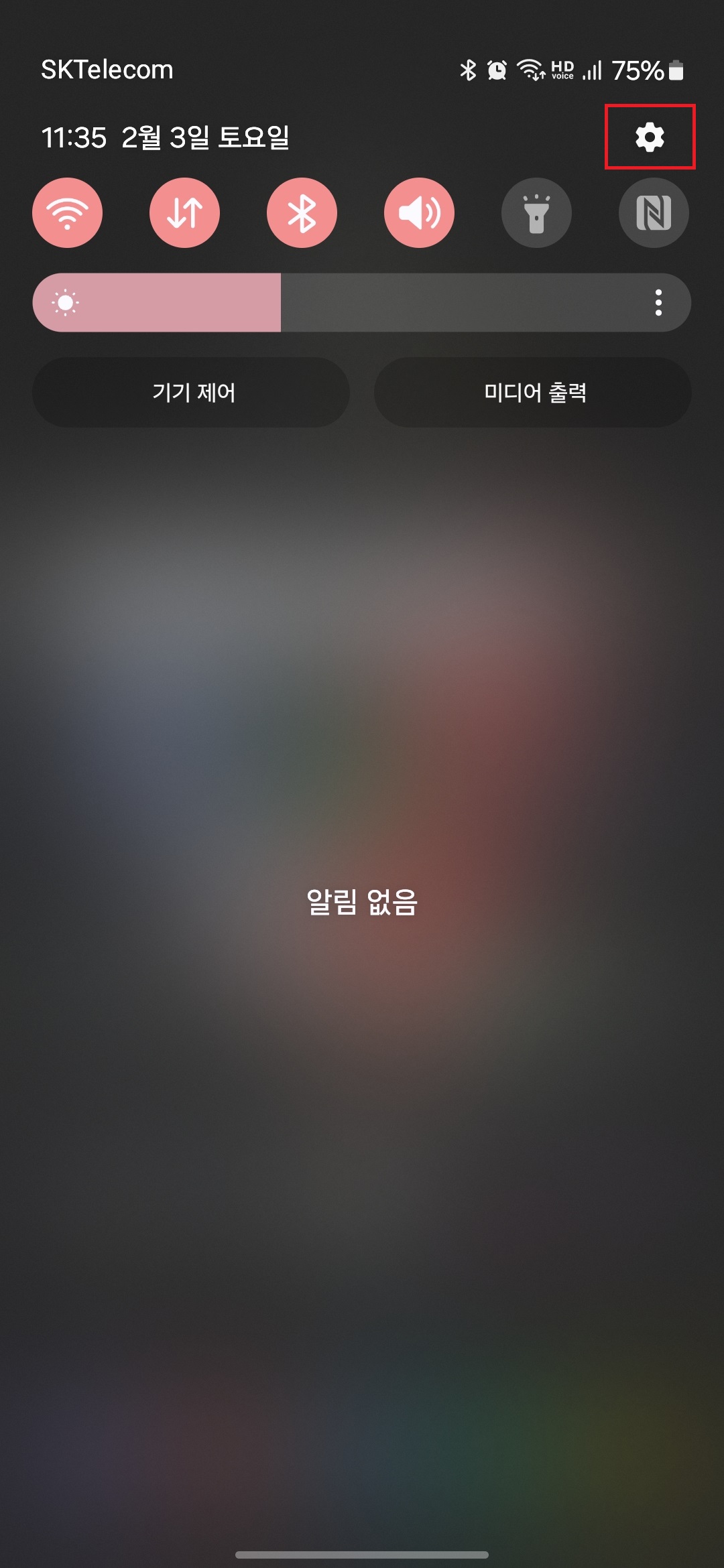
Task: Open 기기 제어 device controls
Action: (191, 393)
